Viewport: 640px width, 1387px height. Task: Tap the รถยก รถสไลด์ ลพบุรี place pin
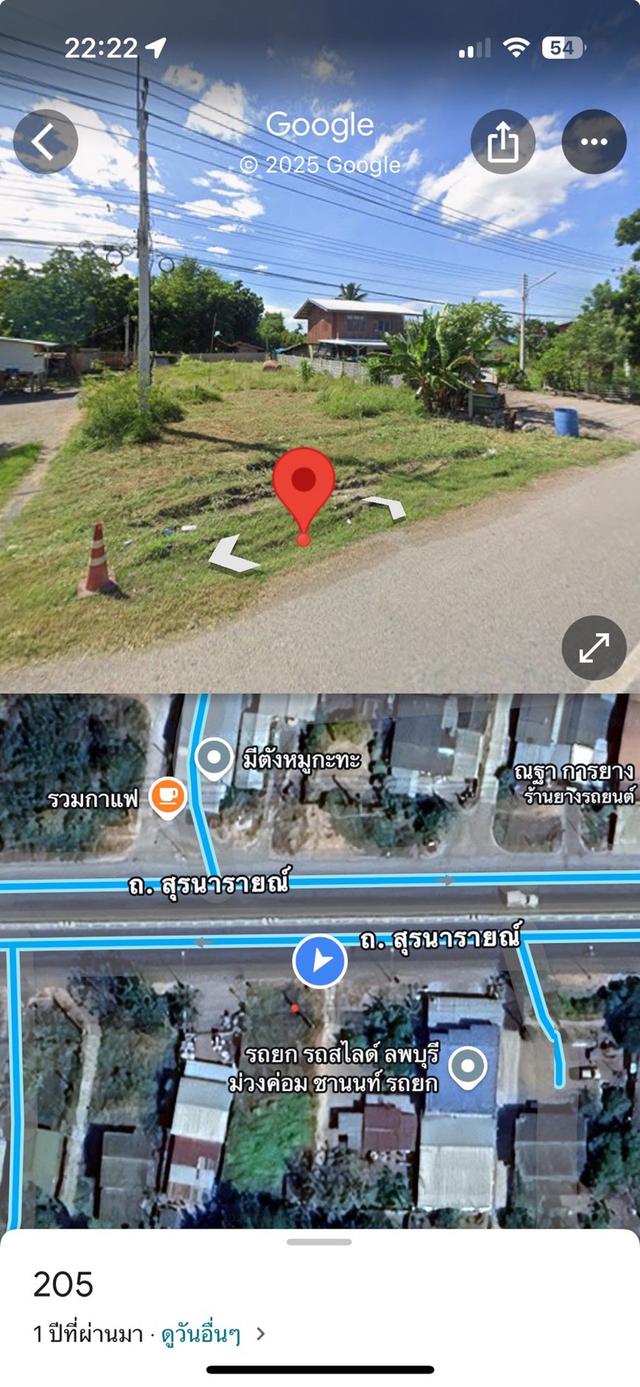(468, 1067)
